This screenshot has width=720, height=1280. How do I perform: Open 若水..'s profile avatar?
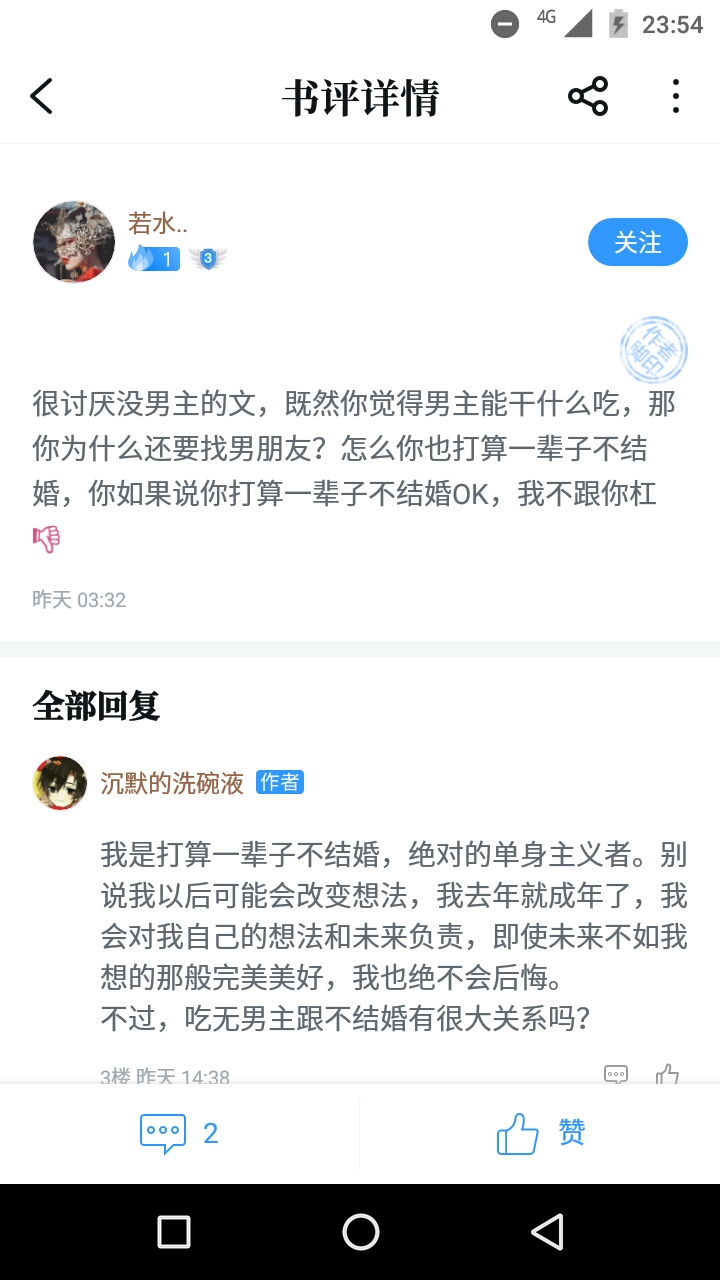[x=74, y=242]
